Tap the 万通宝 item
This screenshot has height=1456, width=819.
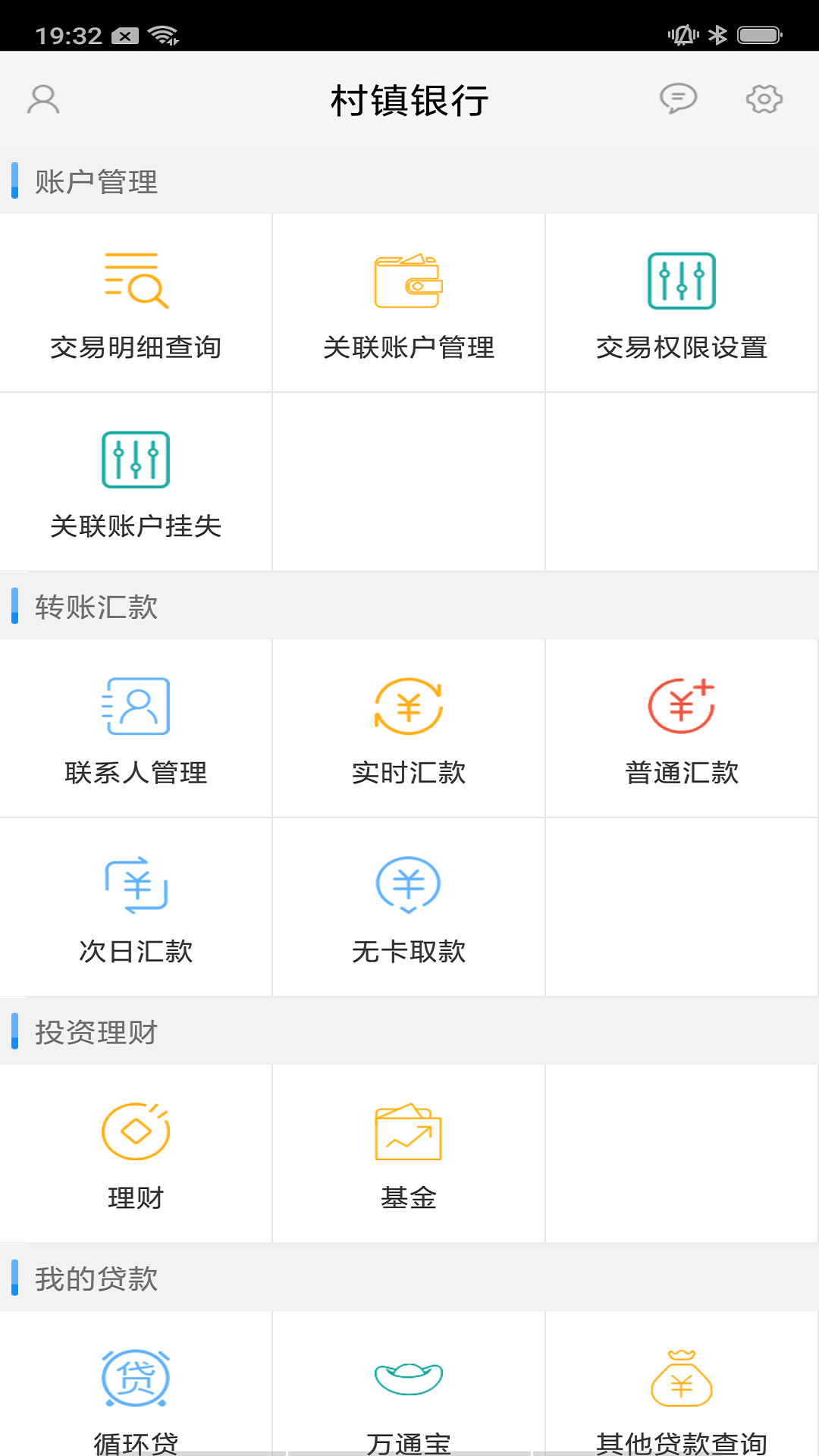click(409, 1395)
